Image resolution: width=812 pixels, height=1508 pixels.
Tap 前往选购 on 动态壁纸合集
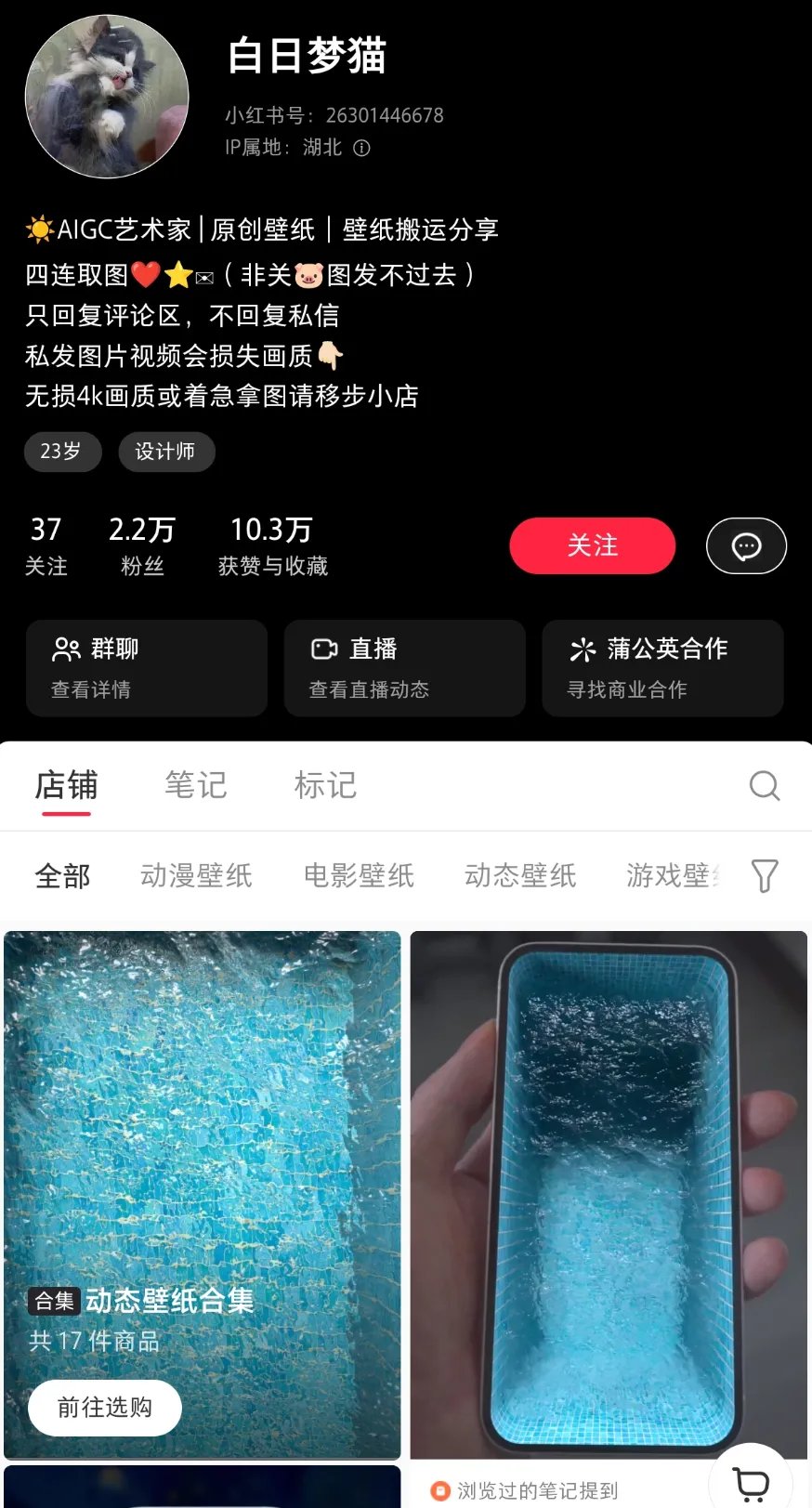click(x=104, y=1407)
